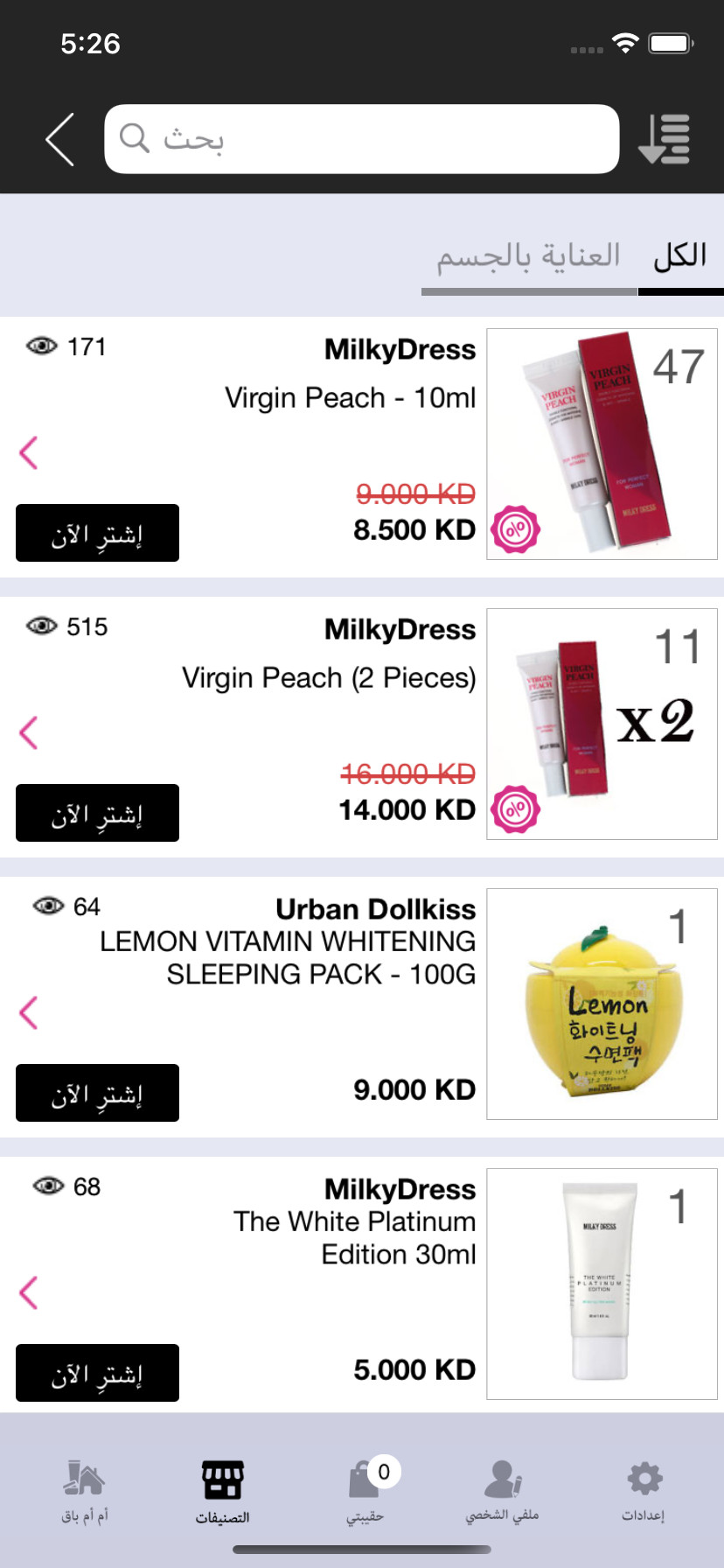
Task: Open Virgin Peach (2 Pieces) product image
Action: tap(602, 724)
